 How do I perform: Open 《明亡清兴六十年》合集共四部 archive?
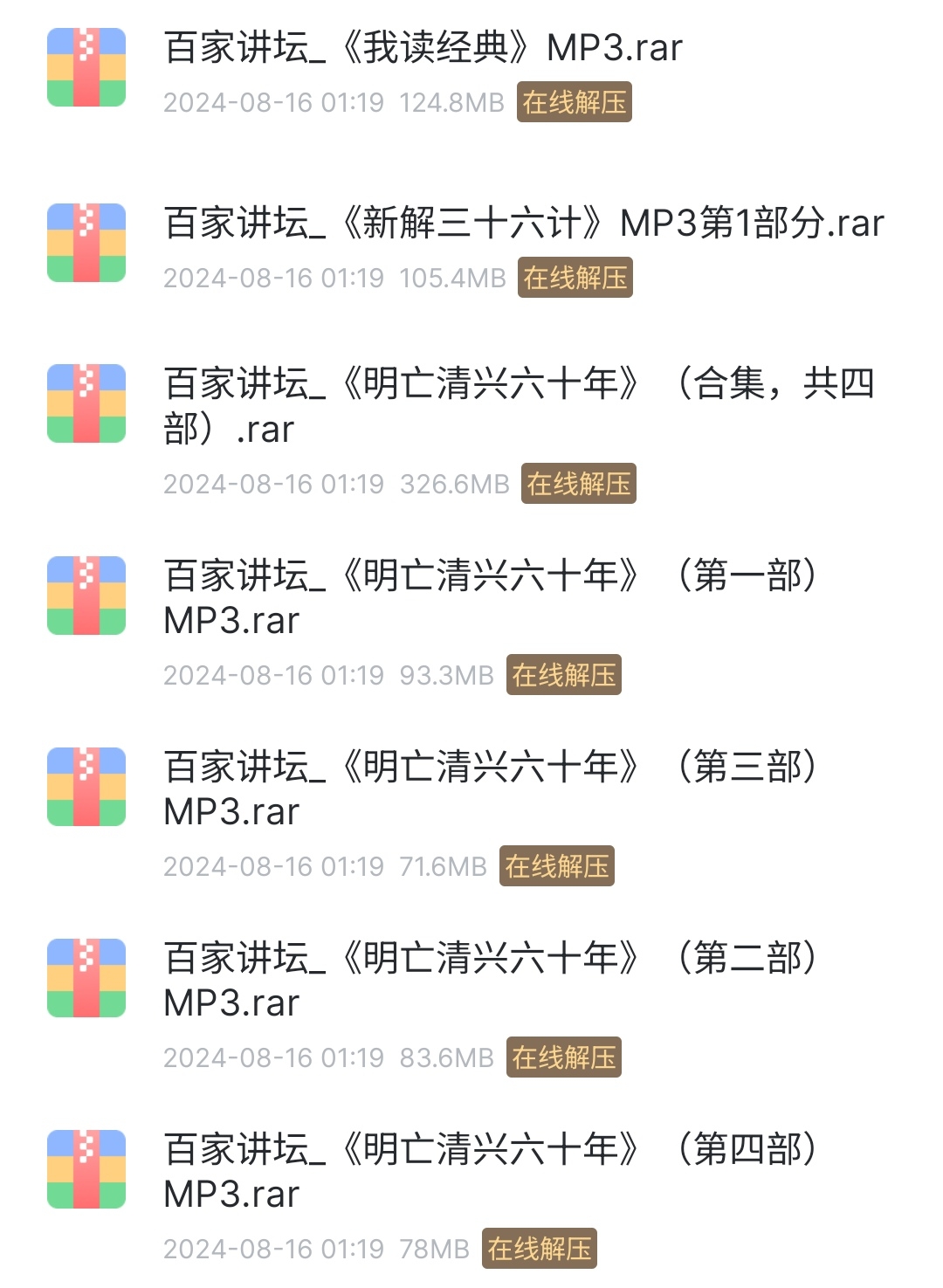click(519, 405)
